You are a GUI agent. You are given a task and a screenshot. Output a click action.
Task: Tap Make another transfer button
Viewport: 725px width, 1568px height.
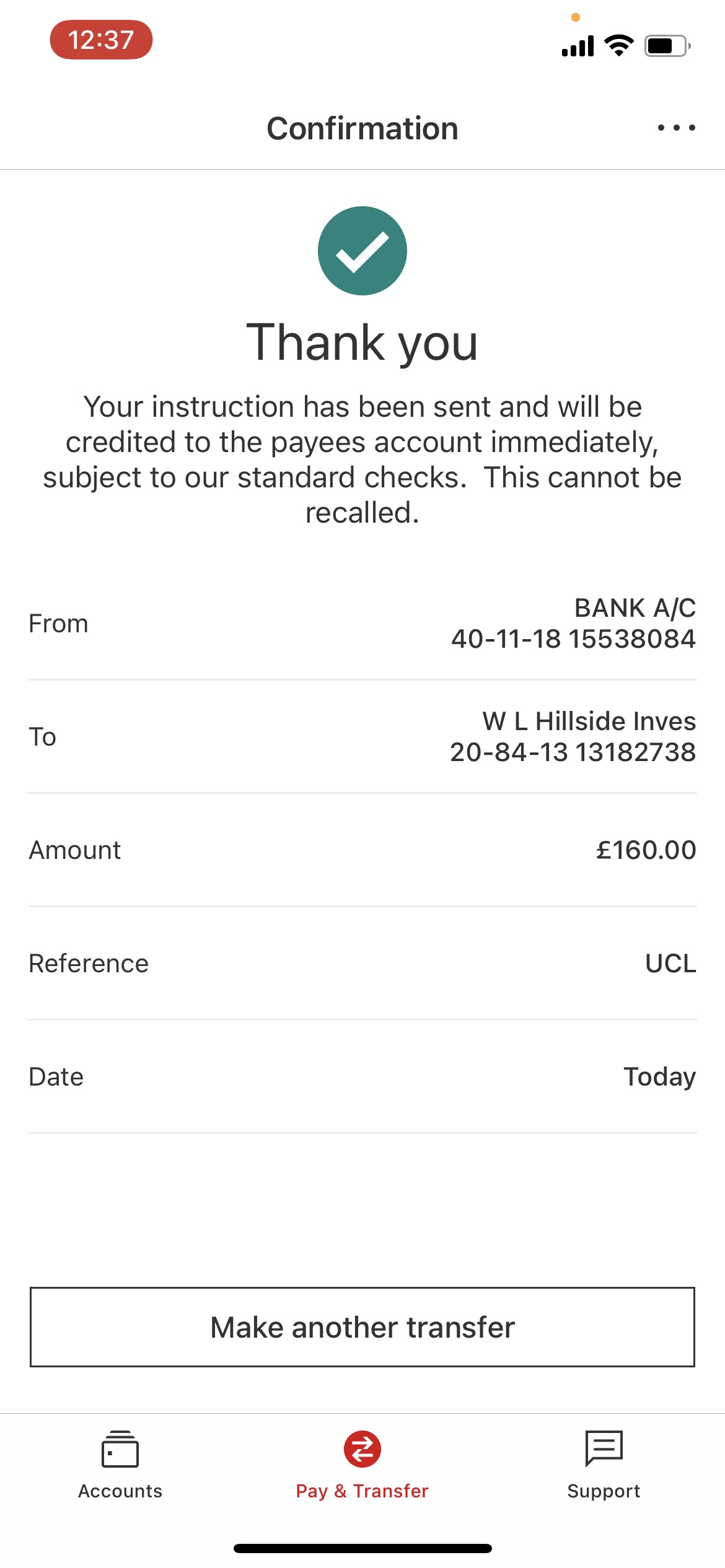pos(362,1327)
